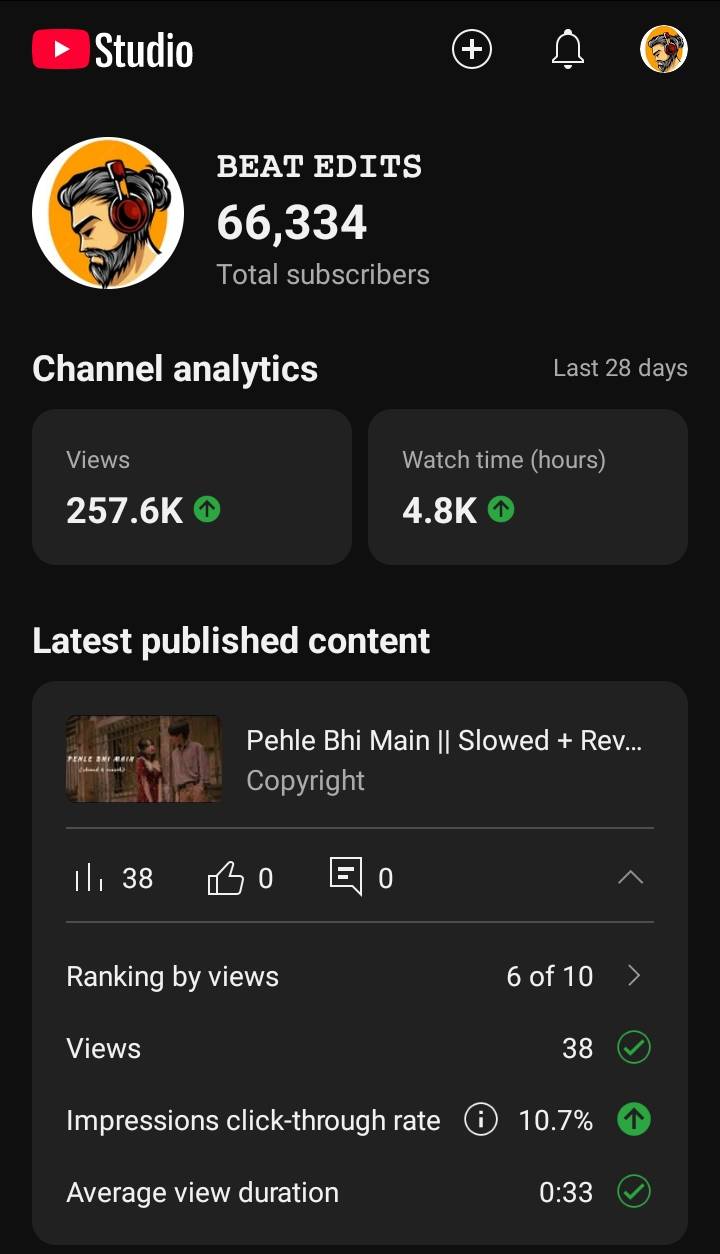The image size is (720, 1254).
Task: Open the Views analytics card
Action: 192,487
